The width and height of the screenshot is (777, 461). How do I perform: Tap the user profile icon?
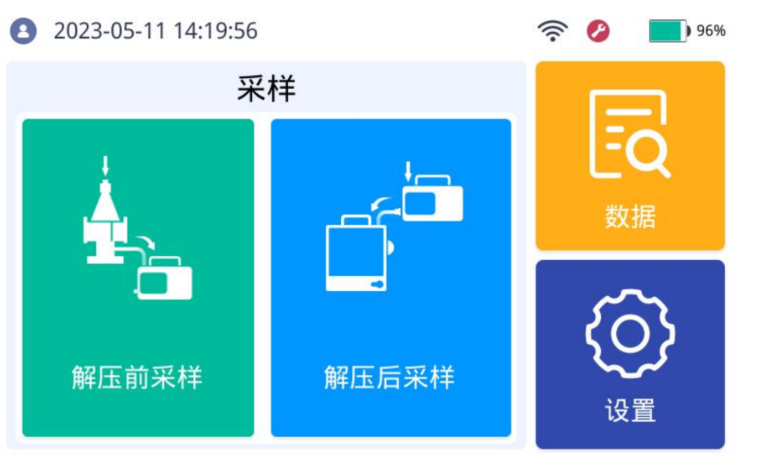[x=23, y=31]
